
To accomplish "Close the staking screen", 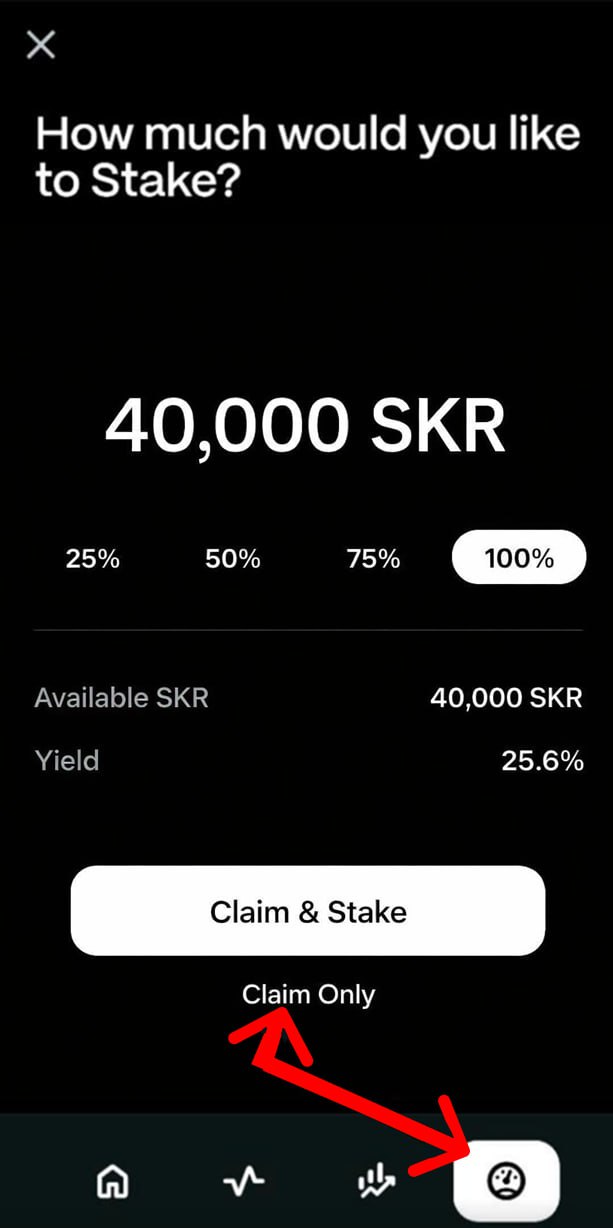I will point(41,45).
